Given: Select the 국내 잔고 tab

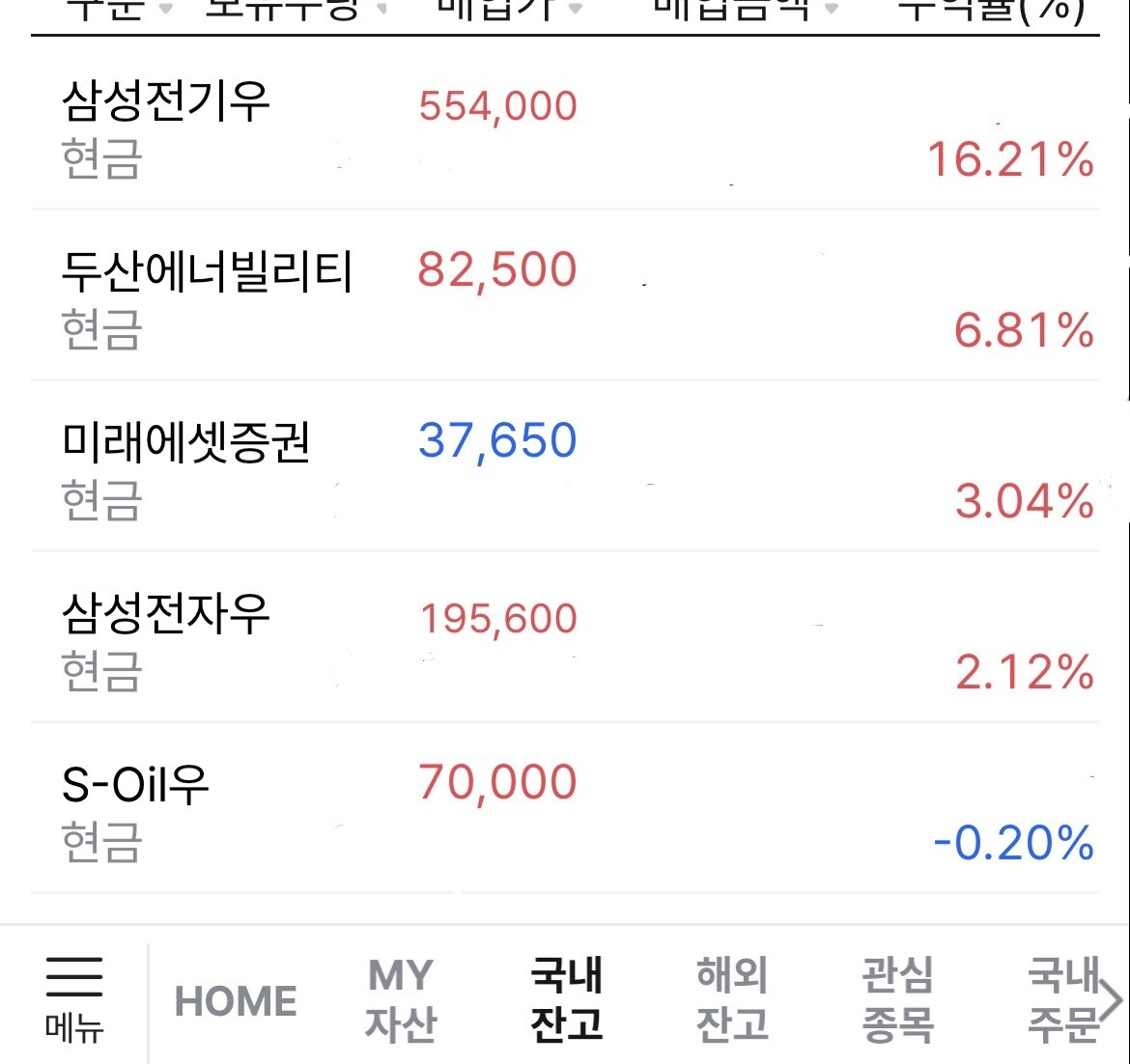Looking at the screenshot, I should 566,1000.
